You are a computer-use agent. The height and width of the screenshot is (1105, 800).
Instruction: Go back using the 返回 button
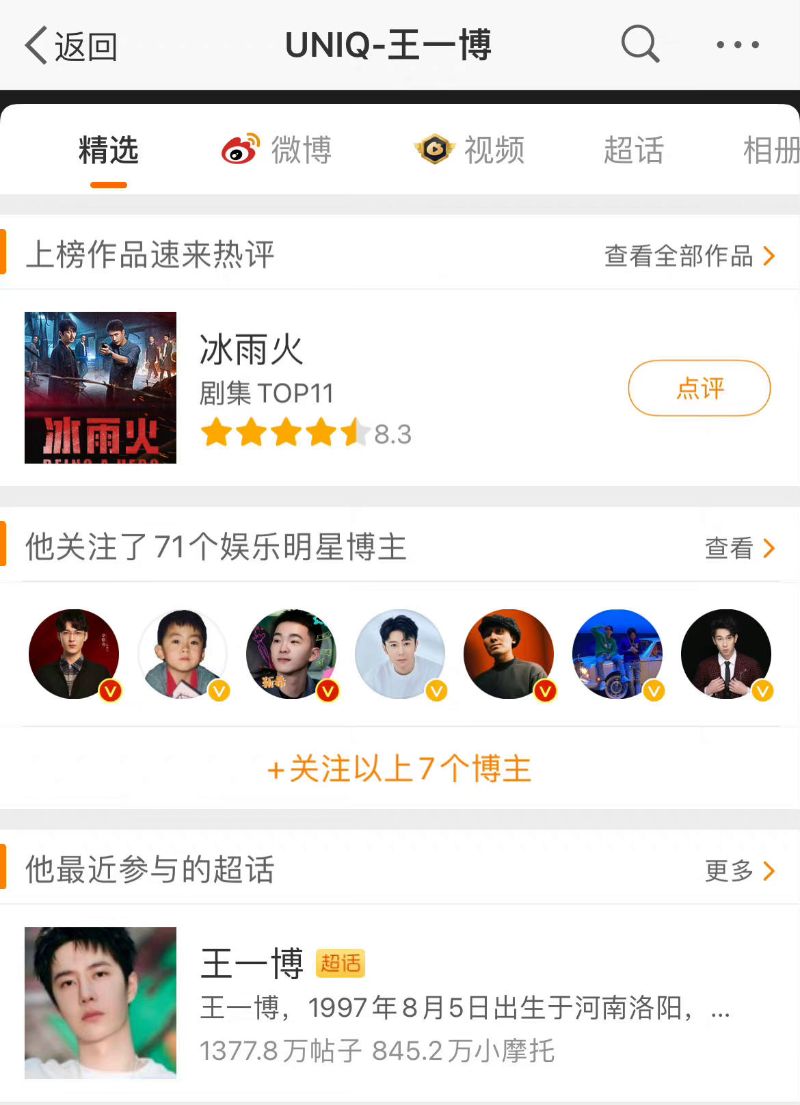(x=72, y=46)
